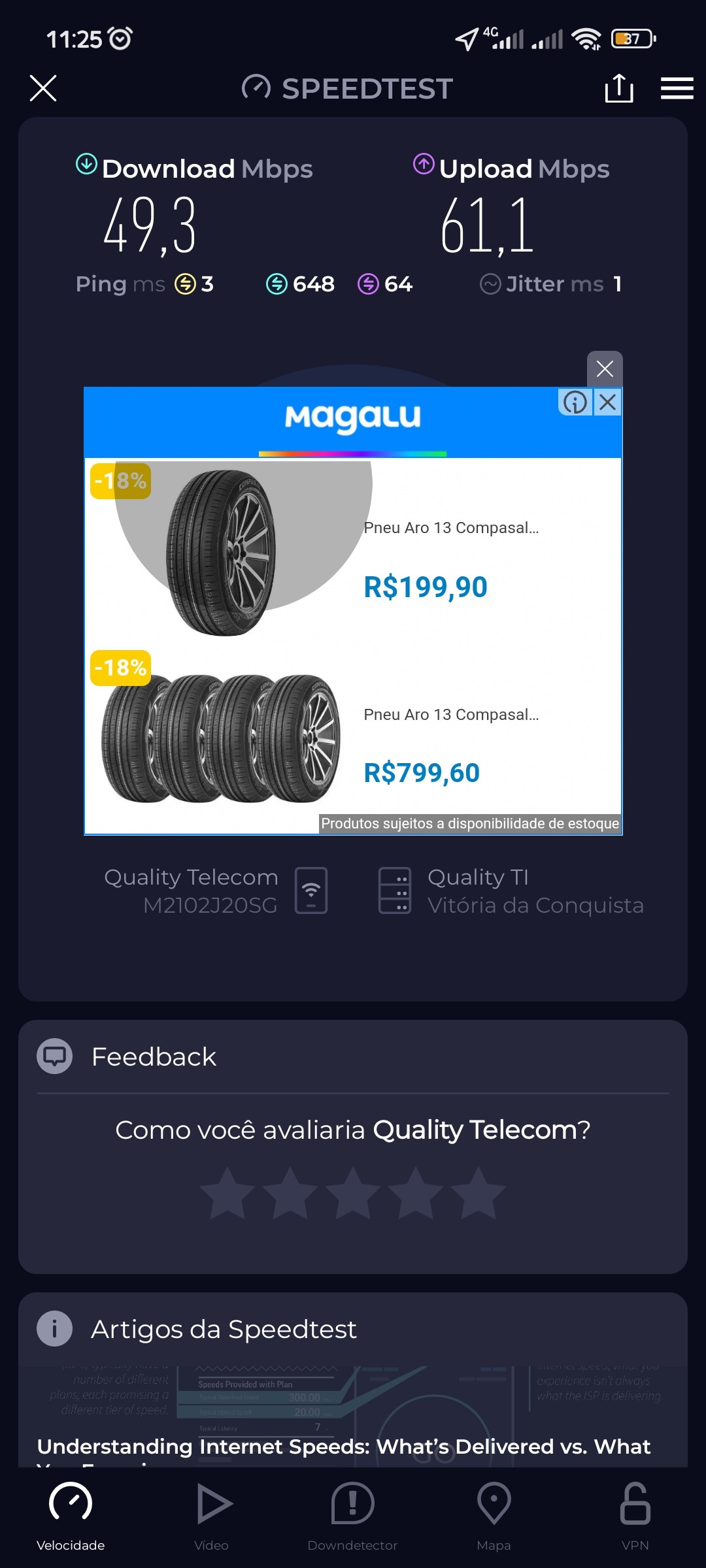Select the Velocidade tab
This screenshot has height=1568, width=706.
71,1516
